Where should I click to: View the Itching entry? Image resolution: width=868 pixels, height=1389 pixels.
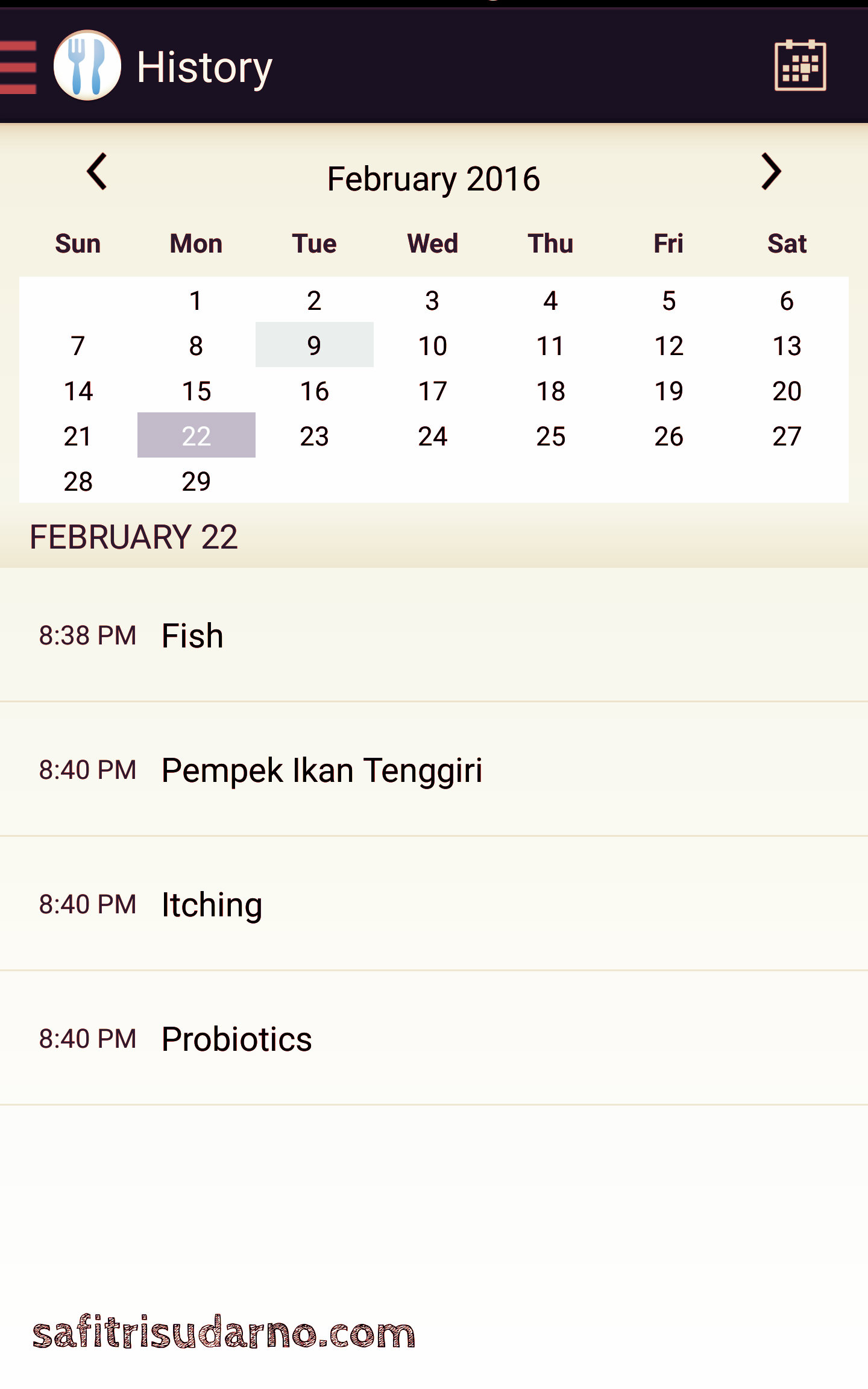click(434, 904)
